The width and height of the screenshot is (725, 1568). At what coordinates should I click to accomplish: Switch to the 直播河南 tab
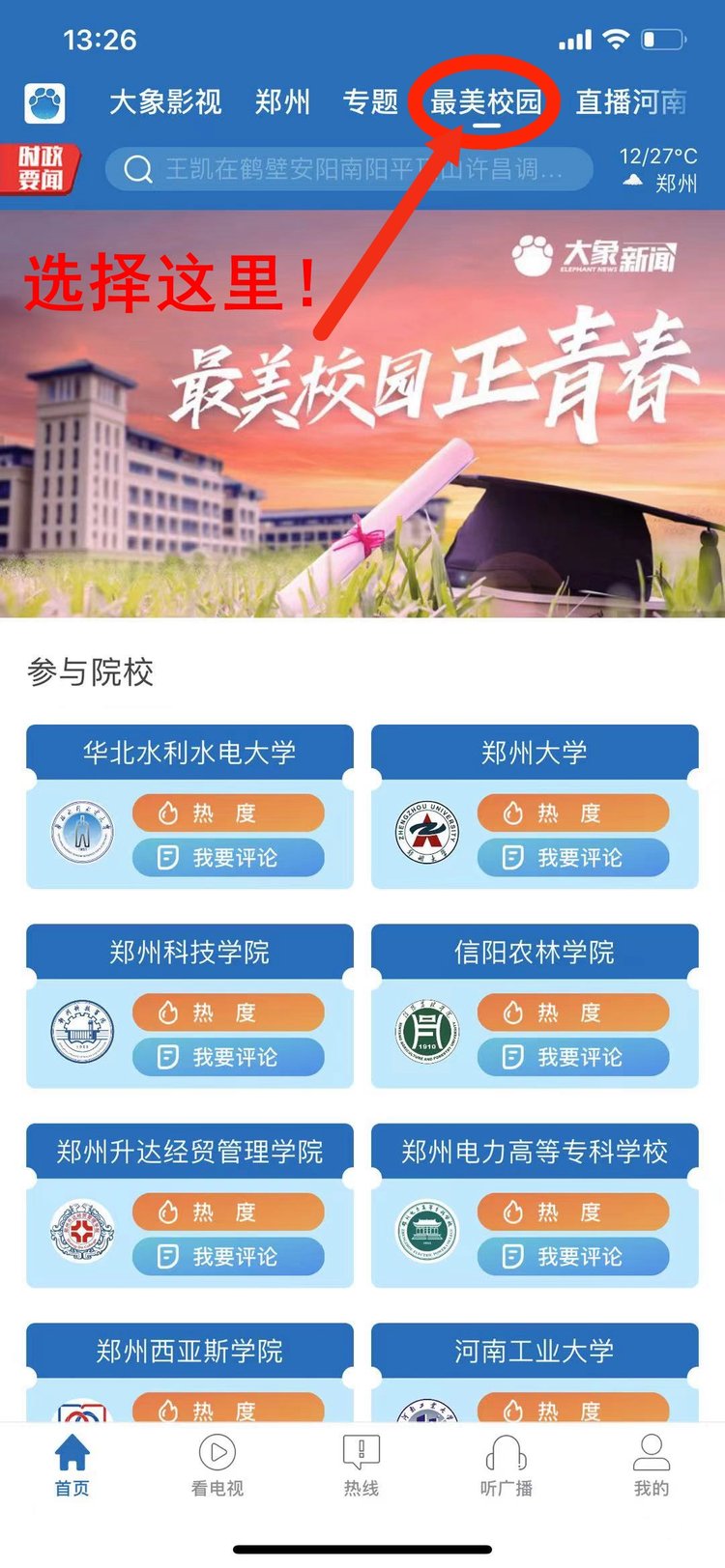click(630, 101)
